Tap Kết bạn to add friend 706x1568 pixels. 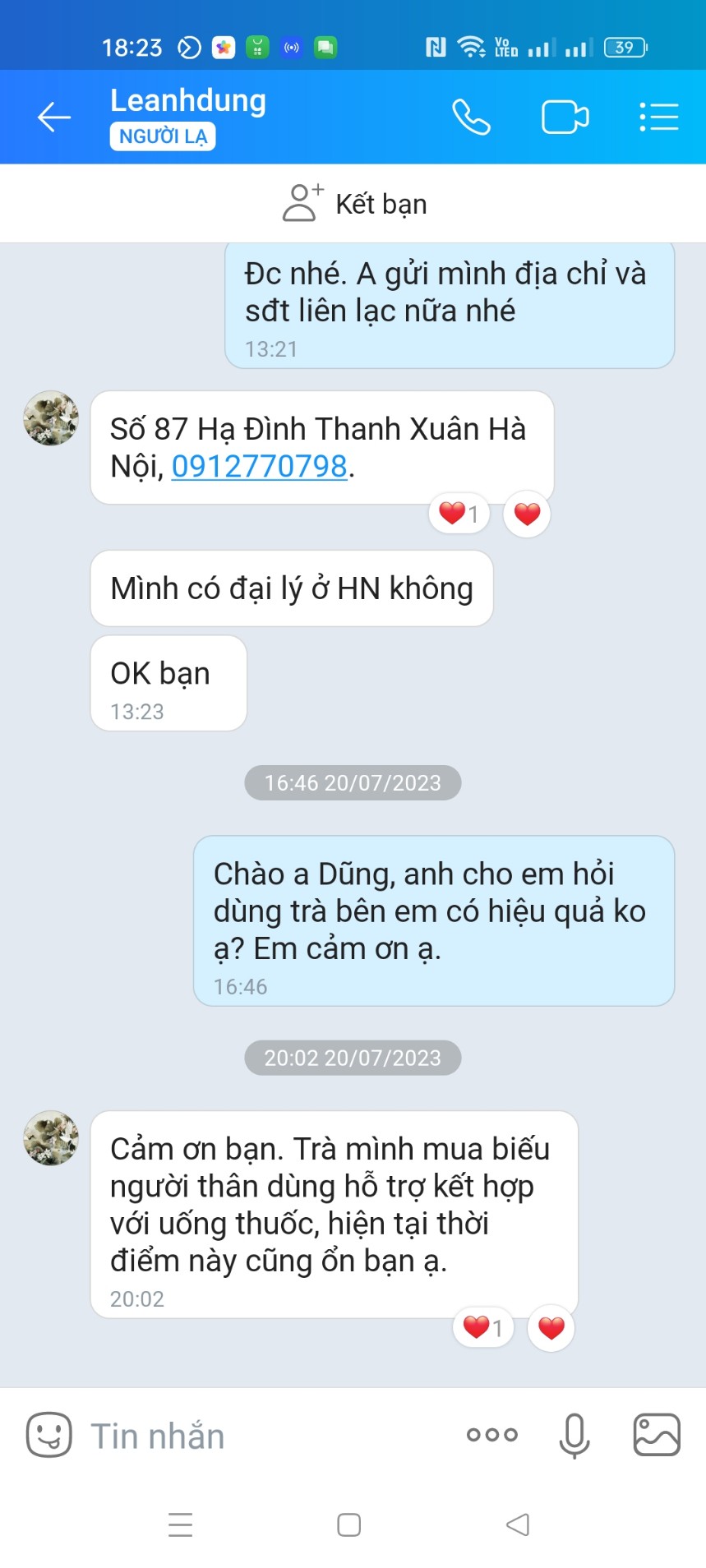click(x=353, y=204)
